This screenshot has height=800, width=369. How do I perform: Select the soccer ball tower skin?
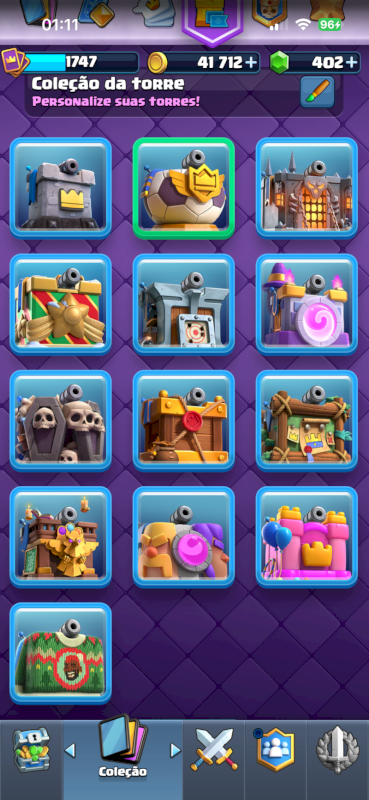[x=184, y=188]
